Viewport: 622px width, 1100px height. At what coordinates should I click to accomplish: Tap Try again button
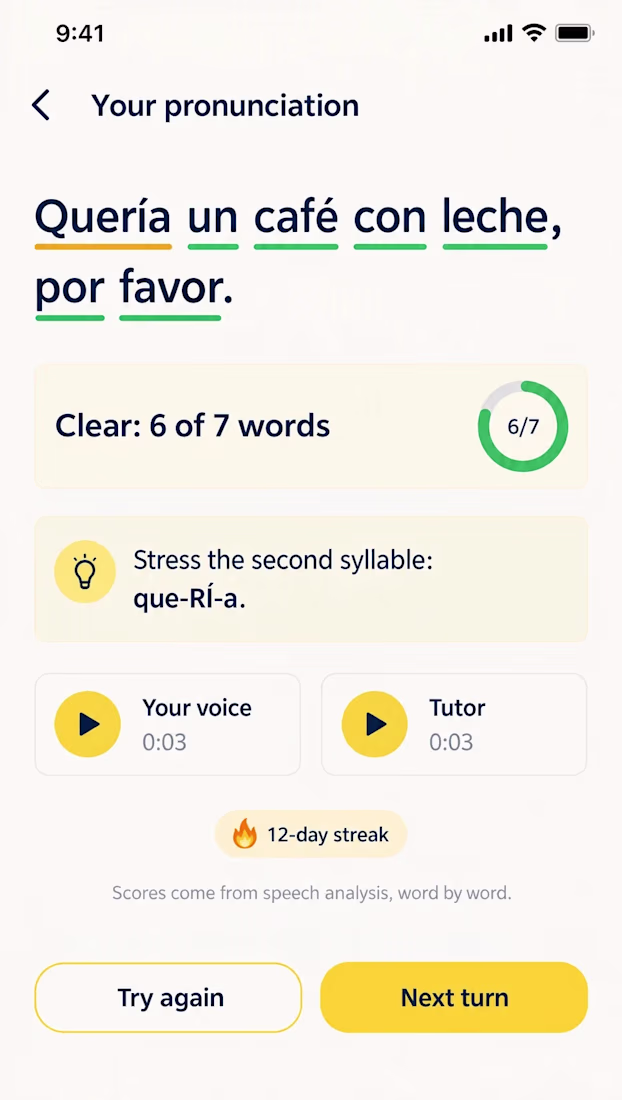pyautogui.click(x=168, y=998)
